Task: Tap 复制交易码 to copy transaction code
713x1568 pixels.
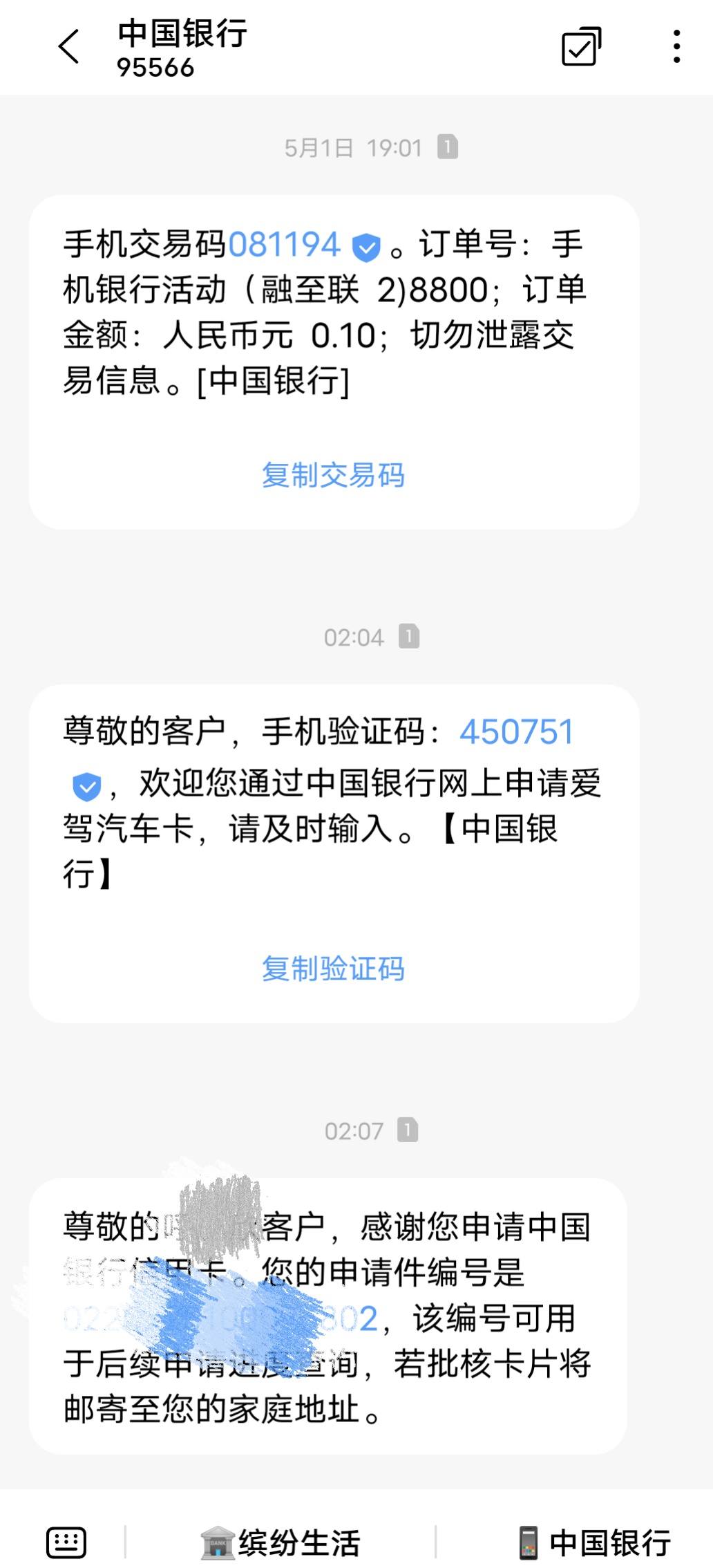Action: pos(333,475)
